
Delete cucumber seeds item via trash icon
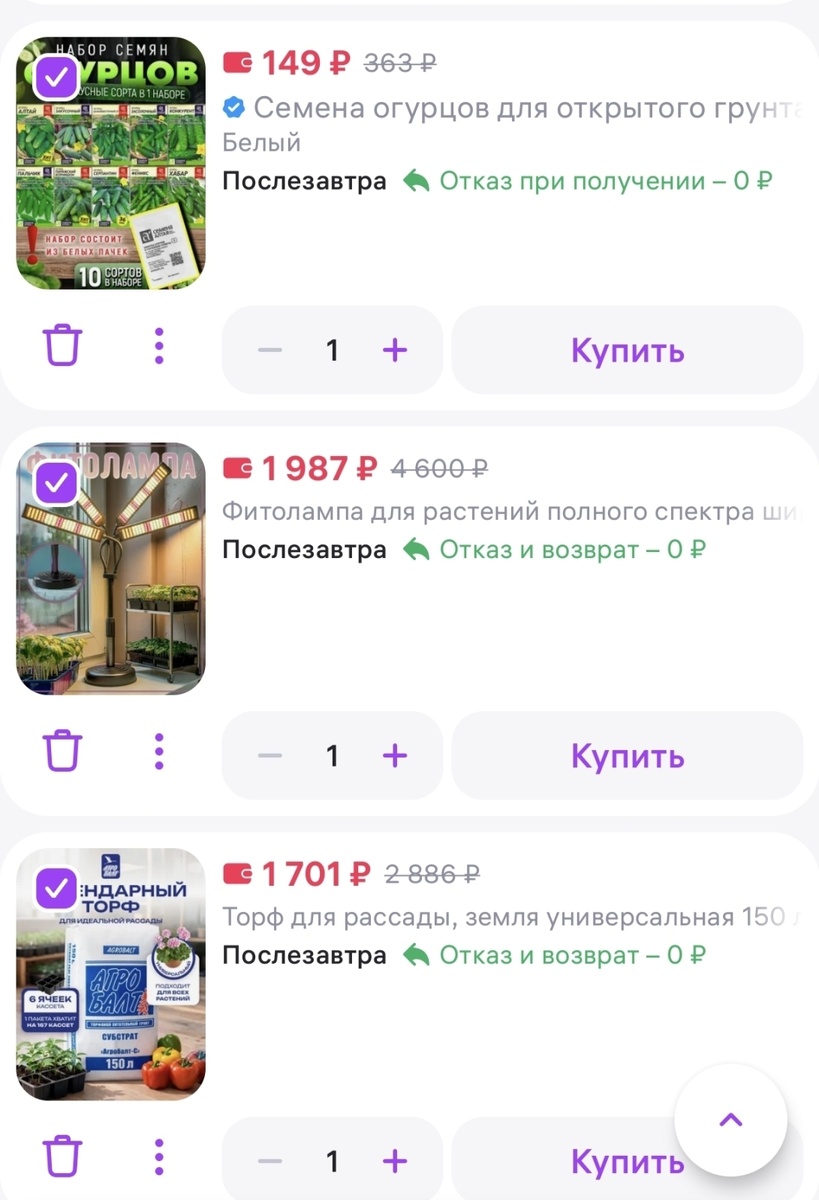pos(63,345)
